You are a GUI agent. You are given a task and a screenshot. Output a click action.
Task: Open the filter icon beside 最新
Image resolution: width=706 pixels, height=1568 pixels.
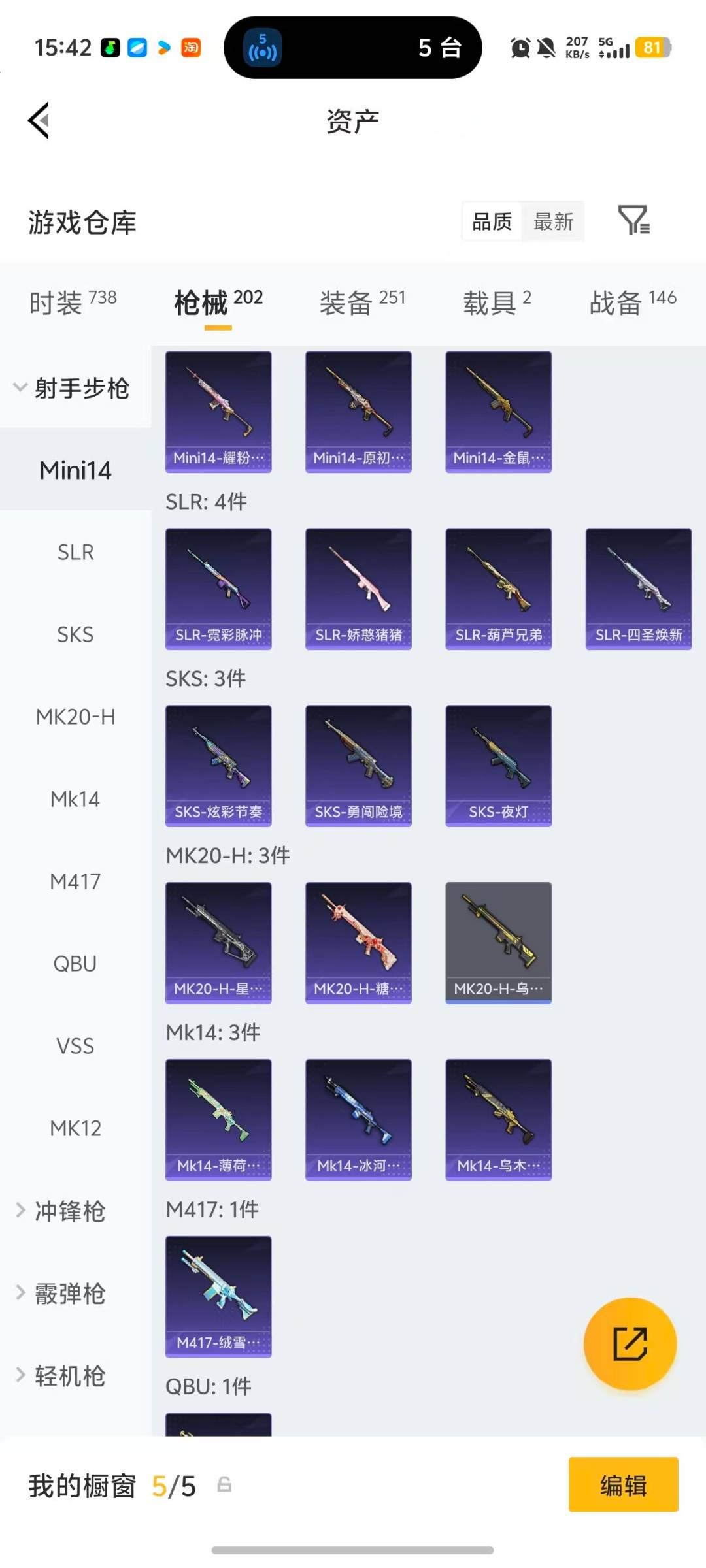[x=633, y=220]
